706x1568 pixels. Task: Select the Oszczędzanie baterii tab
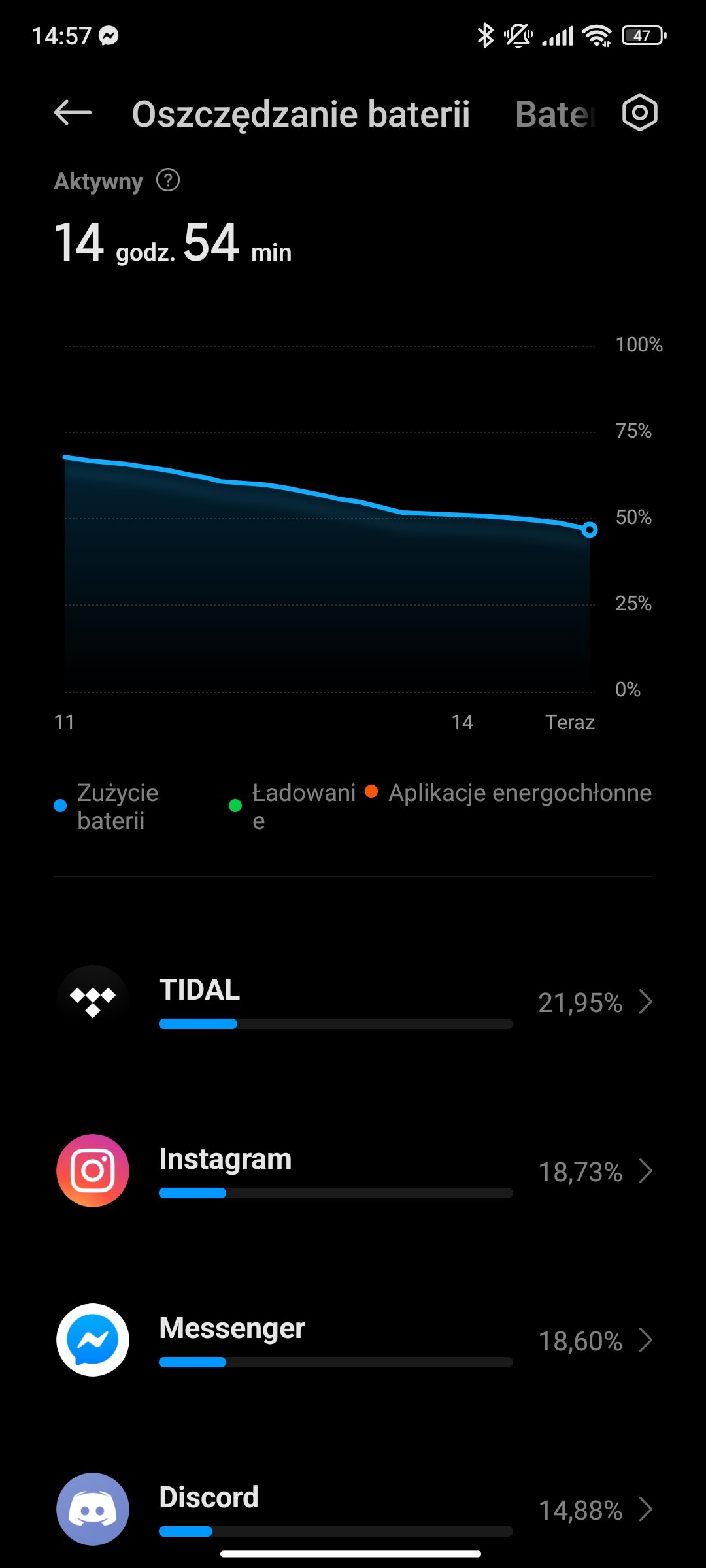point(301,114)
